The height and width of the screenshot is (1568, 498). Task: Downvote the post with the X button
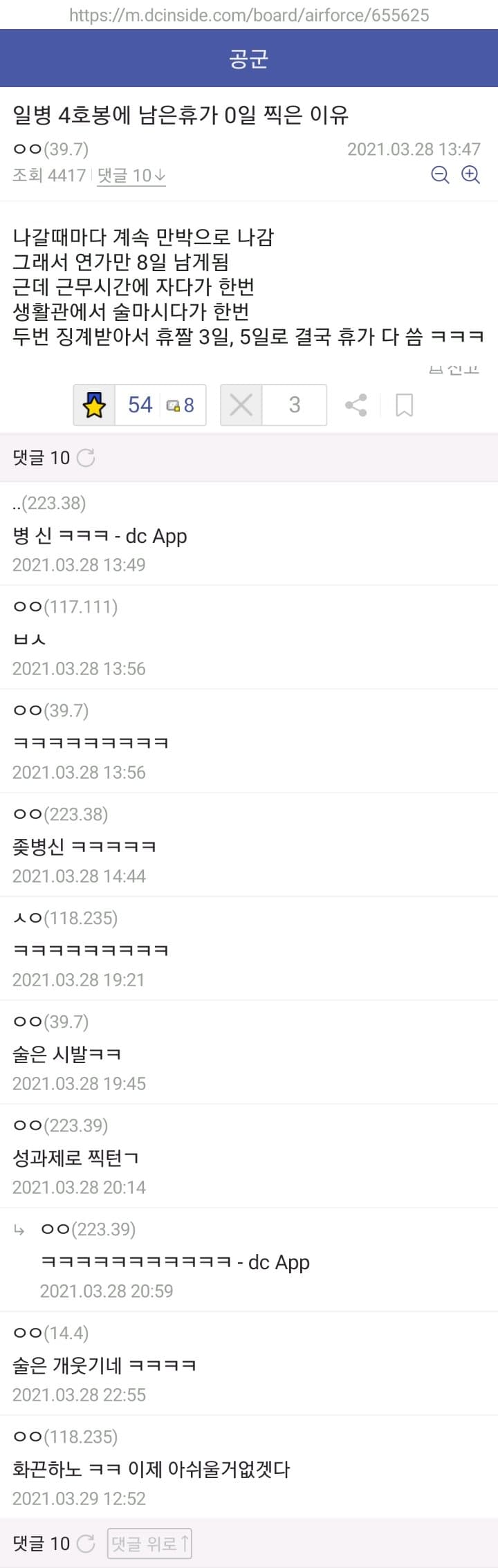[241, 405]
